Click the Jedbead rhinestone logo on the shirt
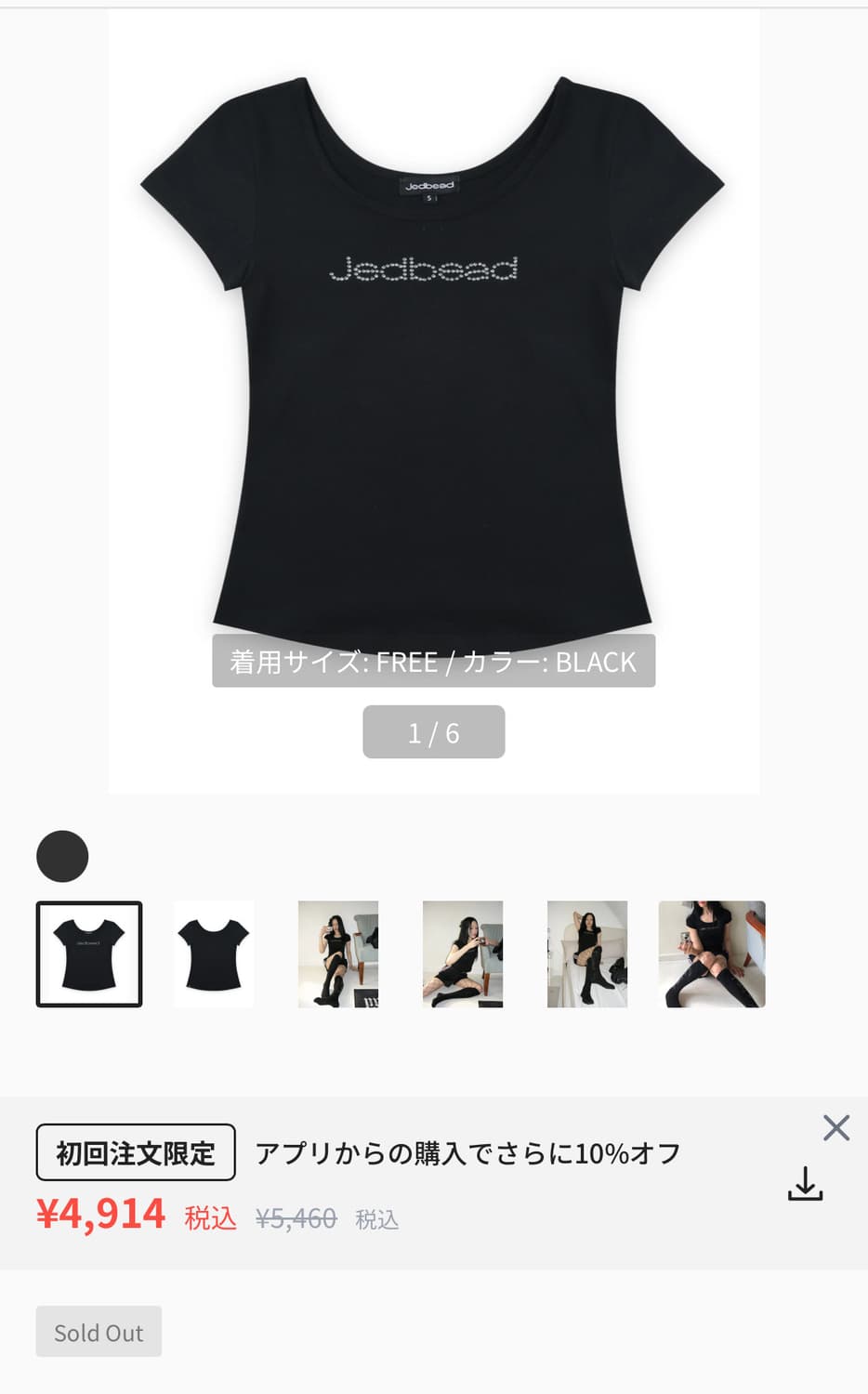 [423, 269]
